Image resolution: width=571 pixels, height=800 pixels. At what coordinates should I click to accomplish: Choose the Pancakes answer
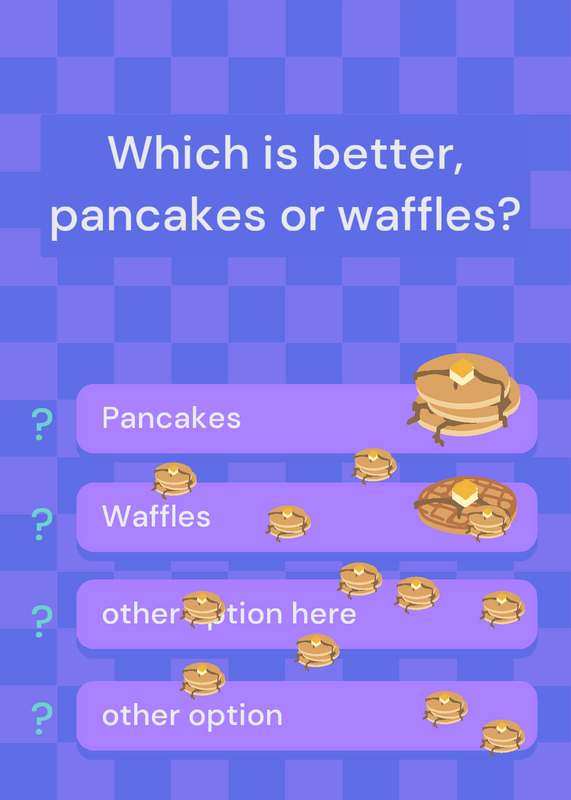[307, 418]
